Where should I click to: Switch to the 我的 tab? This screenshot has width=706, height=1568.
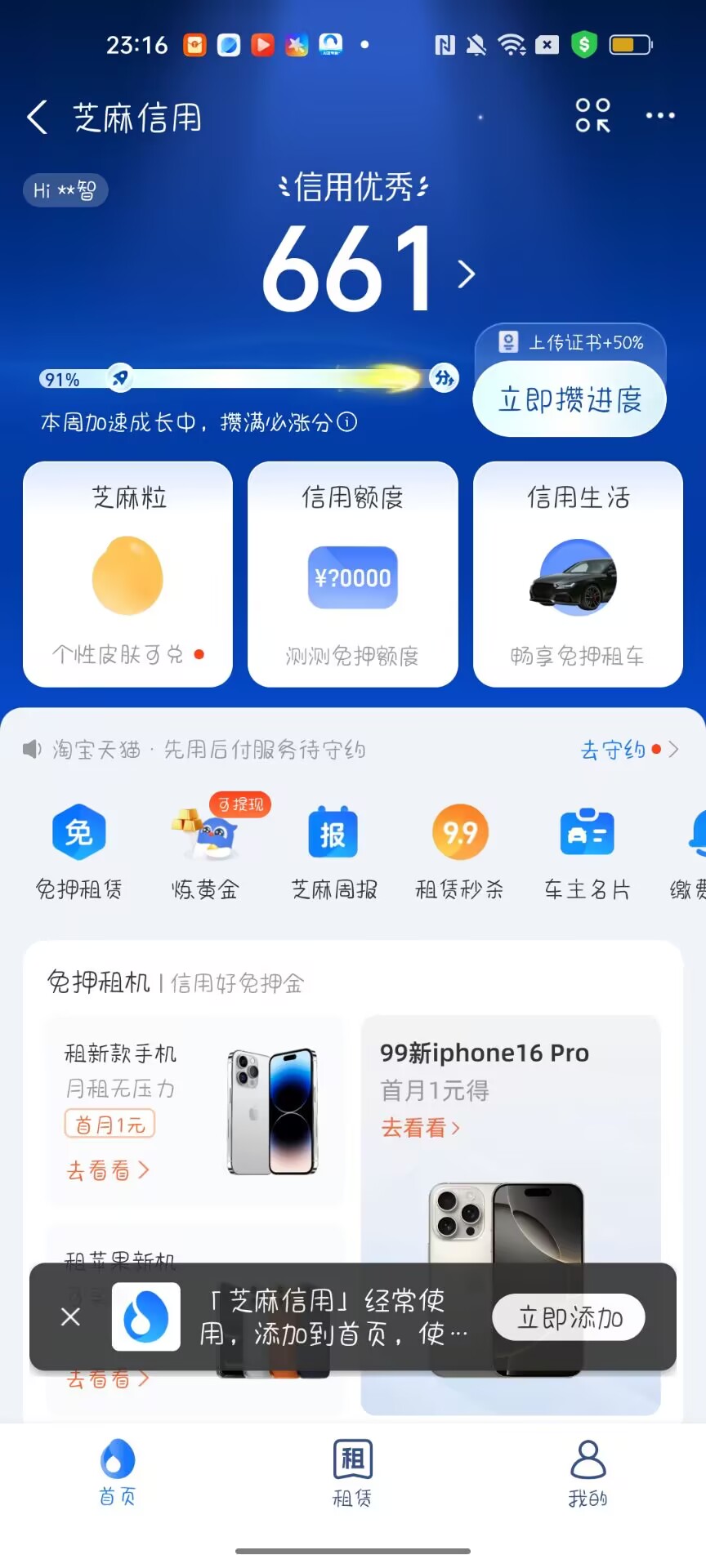point(588,1472)
